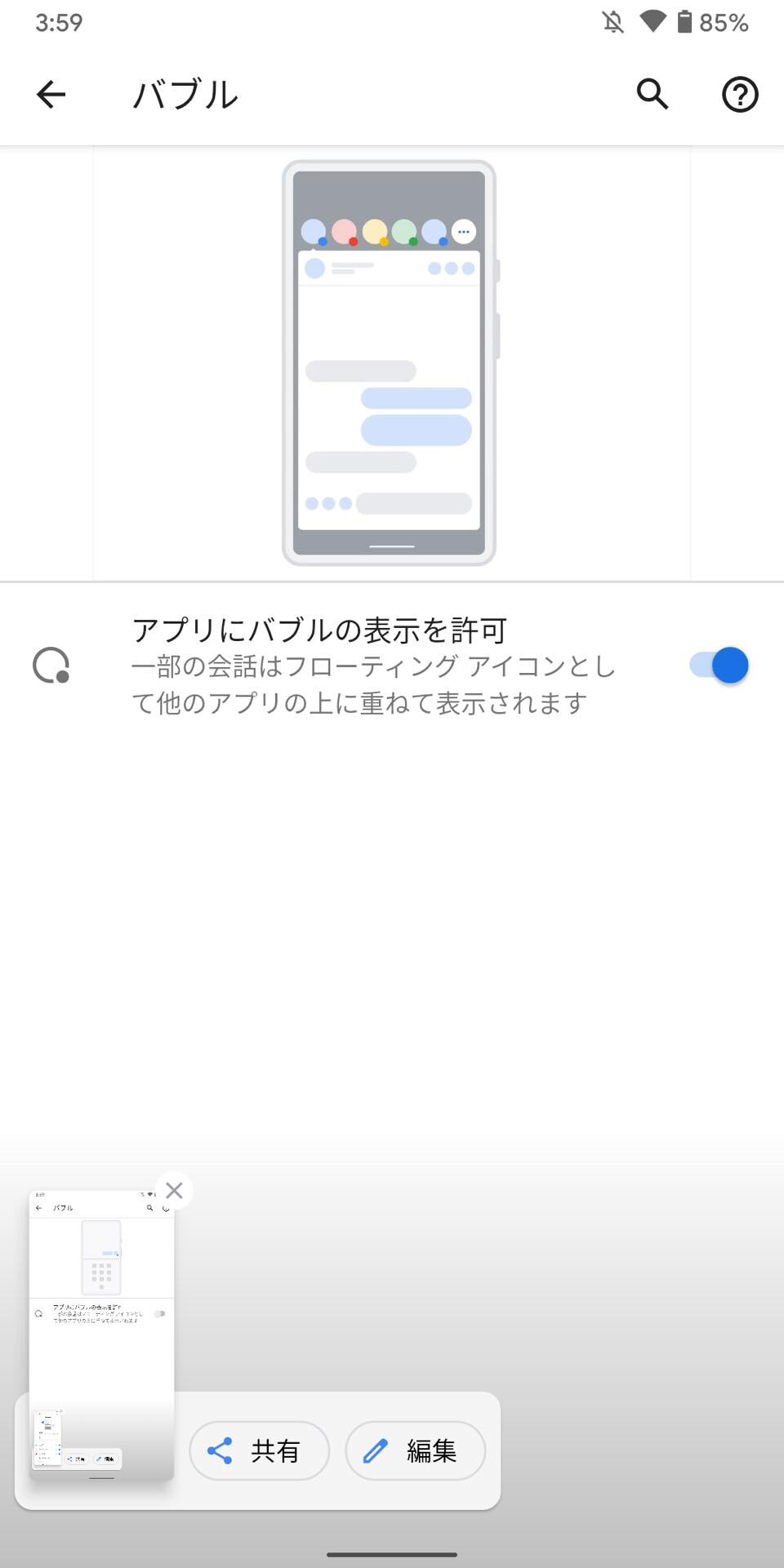Open search in settings
784x1568 pixels.
click(x=652, y=95)
